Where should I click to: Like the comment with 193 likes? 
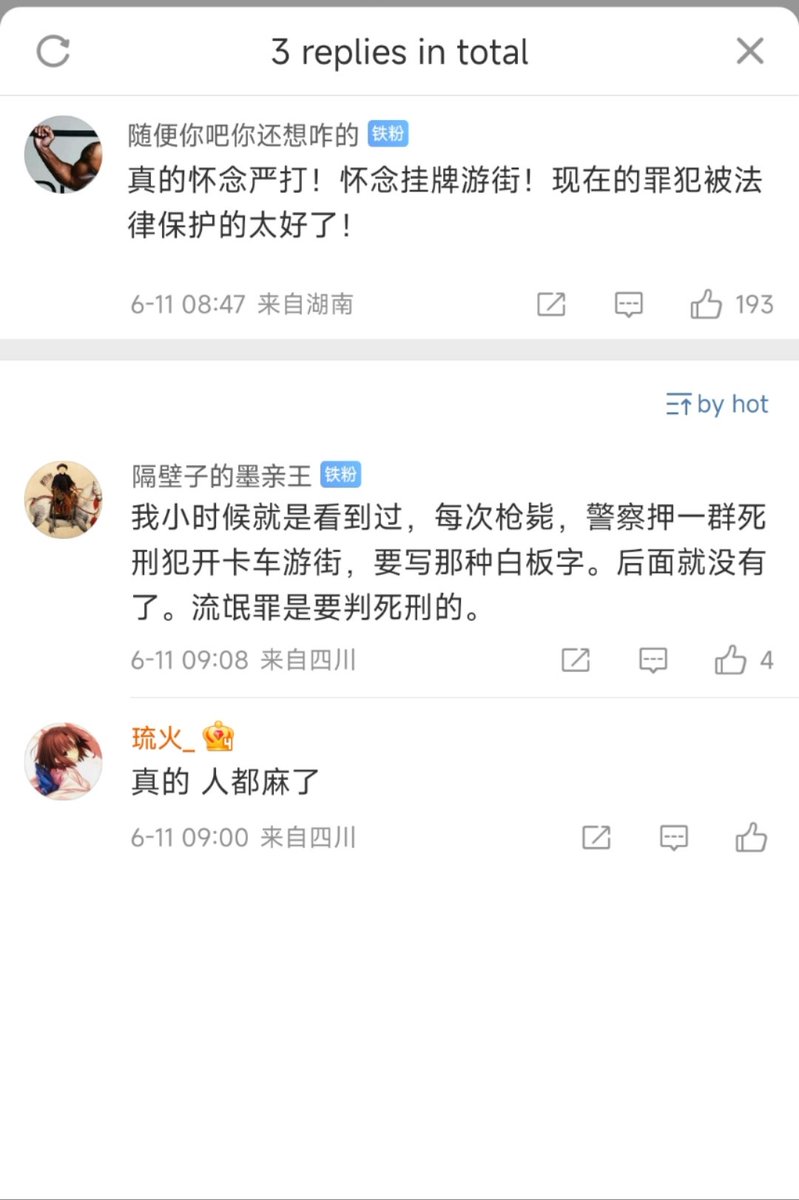(x=707, y=304)
